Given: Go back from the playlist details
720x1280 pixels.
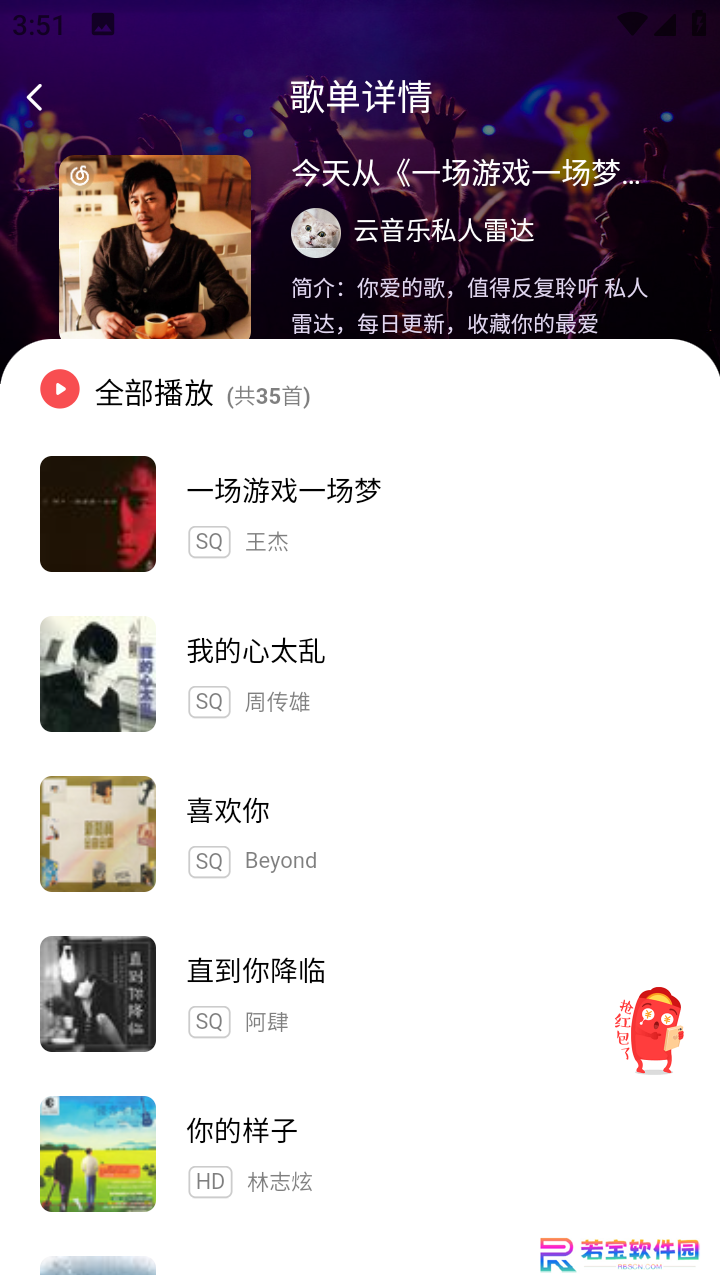Looking at the screenshot, I should tap(35, 97).
